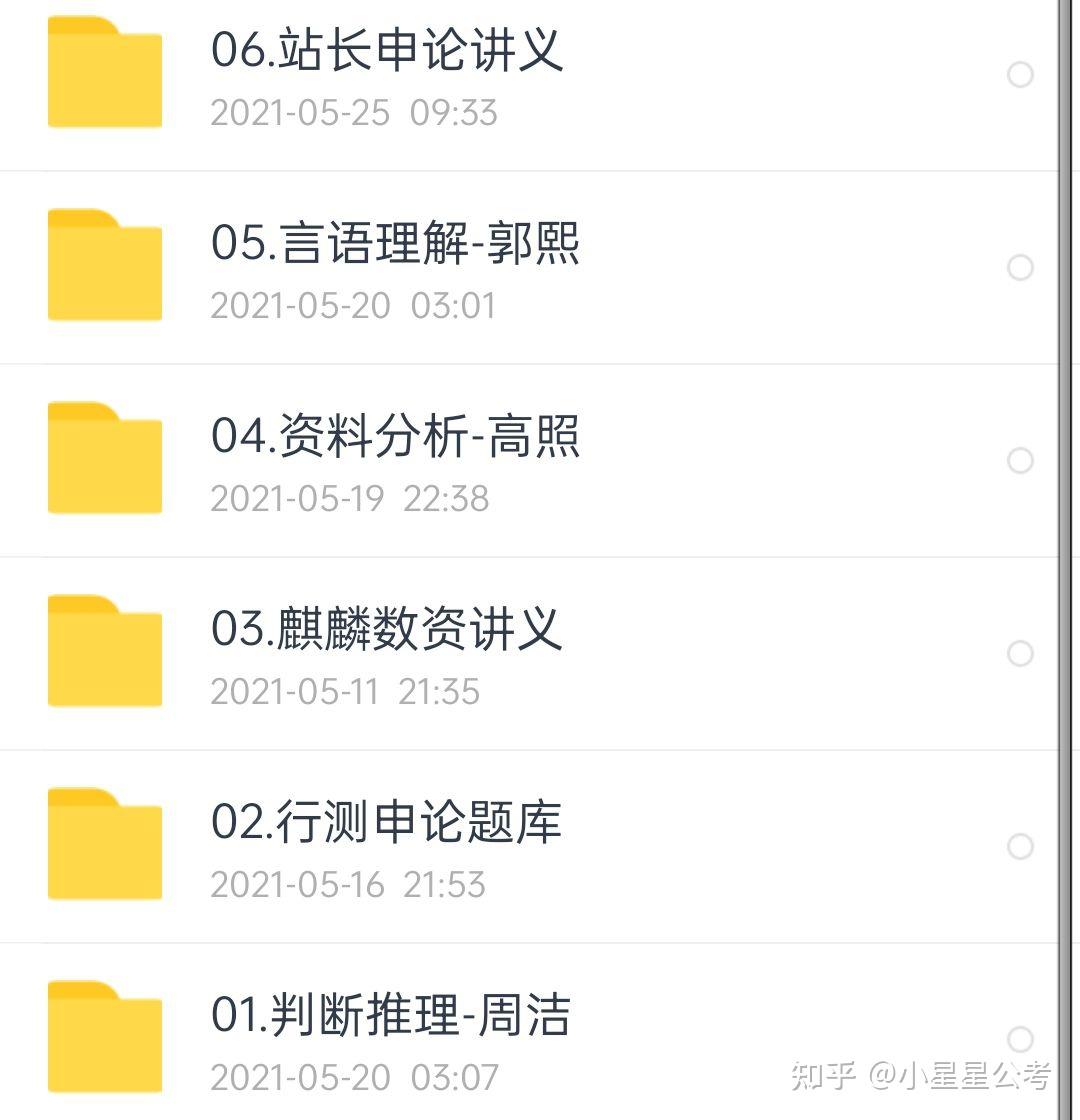This screenshot has width=1080, height=1120.
Task: Open the 06.站长申论讲义 folder
Action: pyautogui.click(x=387, y=51)
